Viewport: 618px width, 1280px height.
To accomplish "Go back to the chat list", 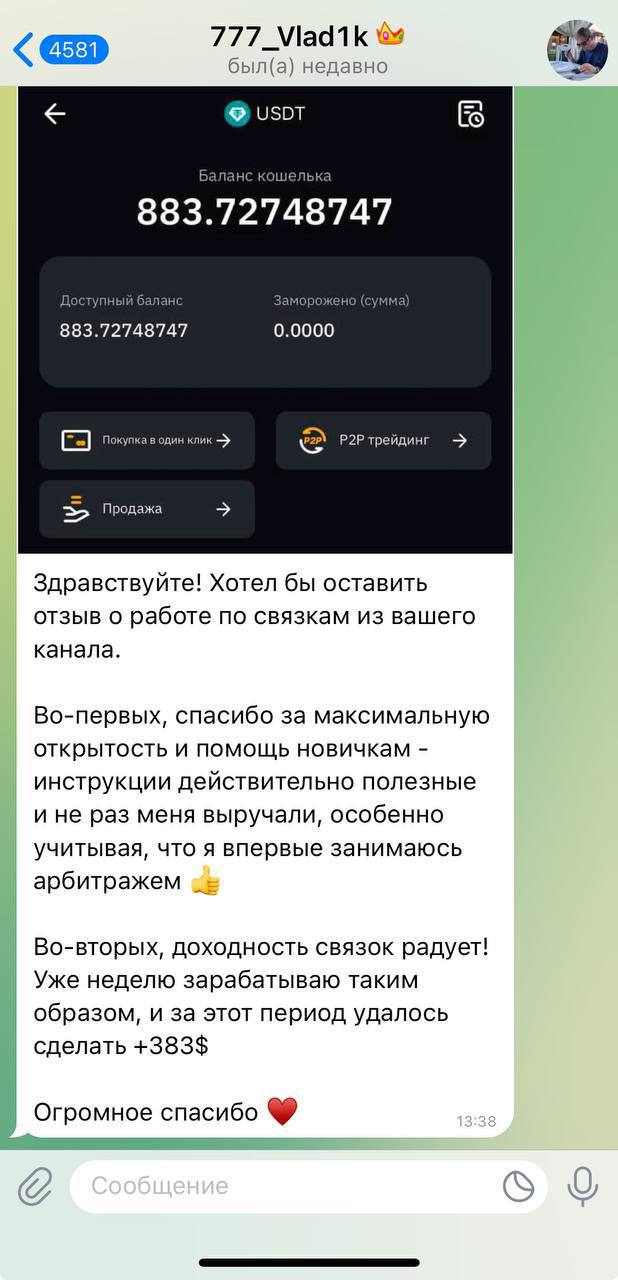I will click(58, 49).
